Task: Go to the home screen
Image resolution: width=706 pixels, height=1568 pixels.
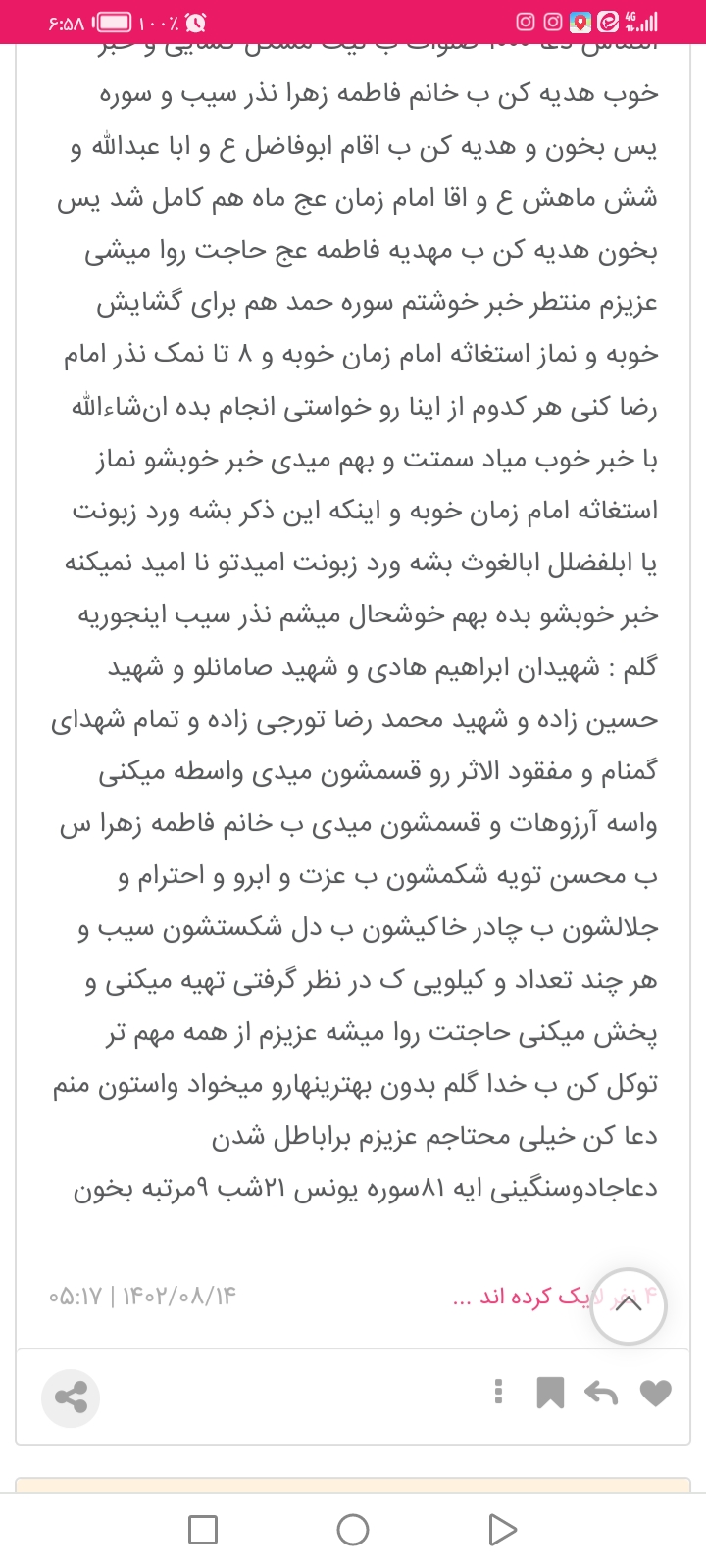Action: [x=353, y=1530]
